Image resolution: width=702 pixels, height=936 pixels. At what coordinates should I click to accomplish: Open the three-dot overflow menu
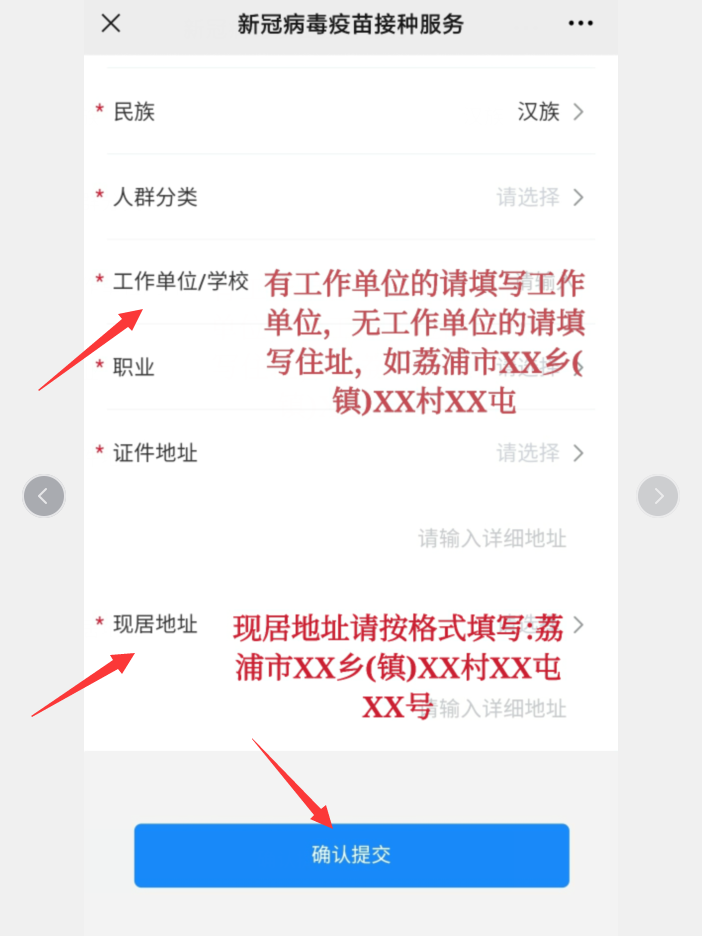coord(580,24)
